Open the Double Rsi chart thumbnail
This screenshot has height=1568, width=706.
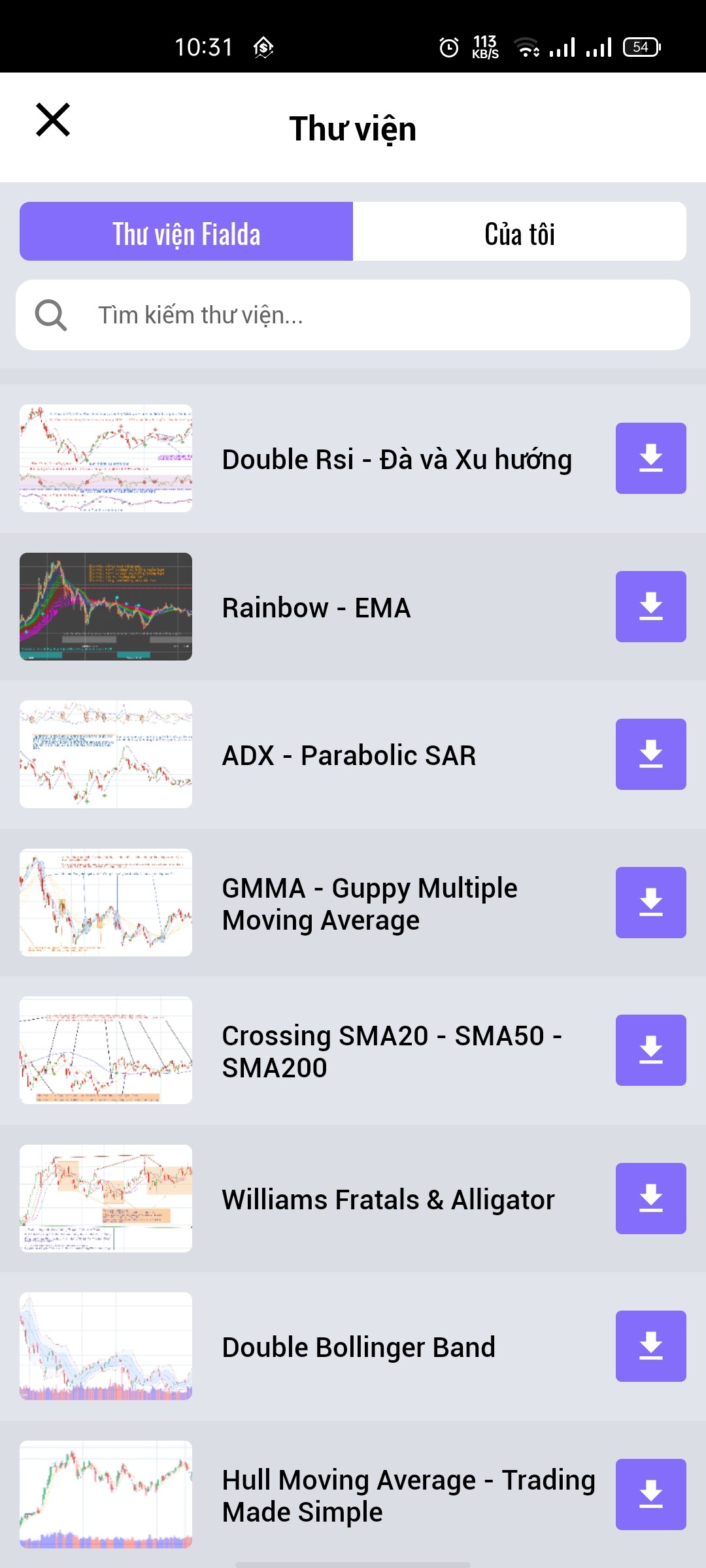click(x=106, y=458)
